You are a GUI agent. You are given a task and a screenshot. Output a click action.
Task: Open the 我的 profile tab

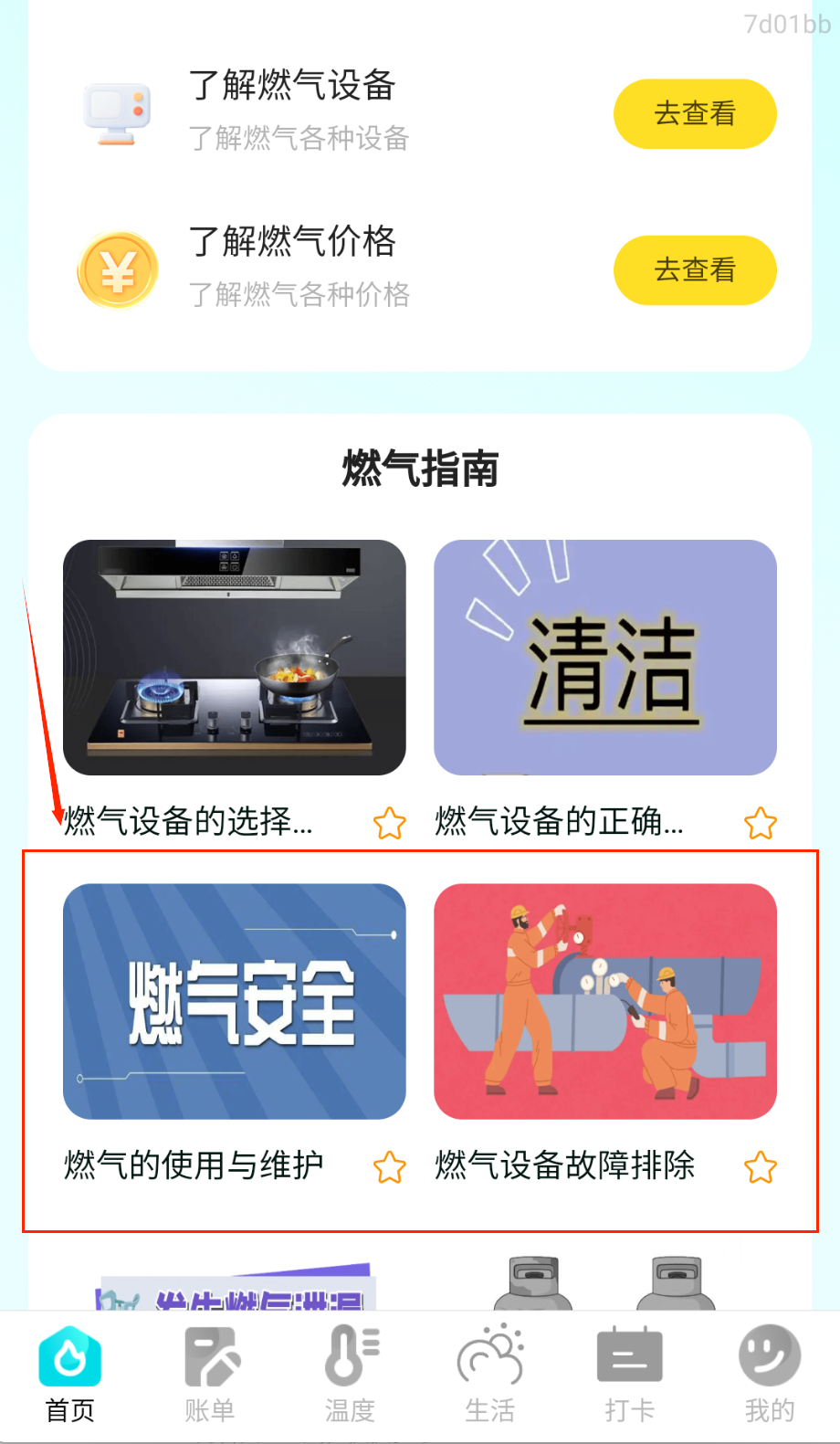click(x=770, y=1375)
